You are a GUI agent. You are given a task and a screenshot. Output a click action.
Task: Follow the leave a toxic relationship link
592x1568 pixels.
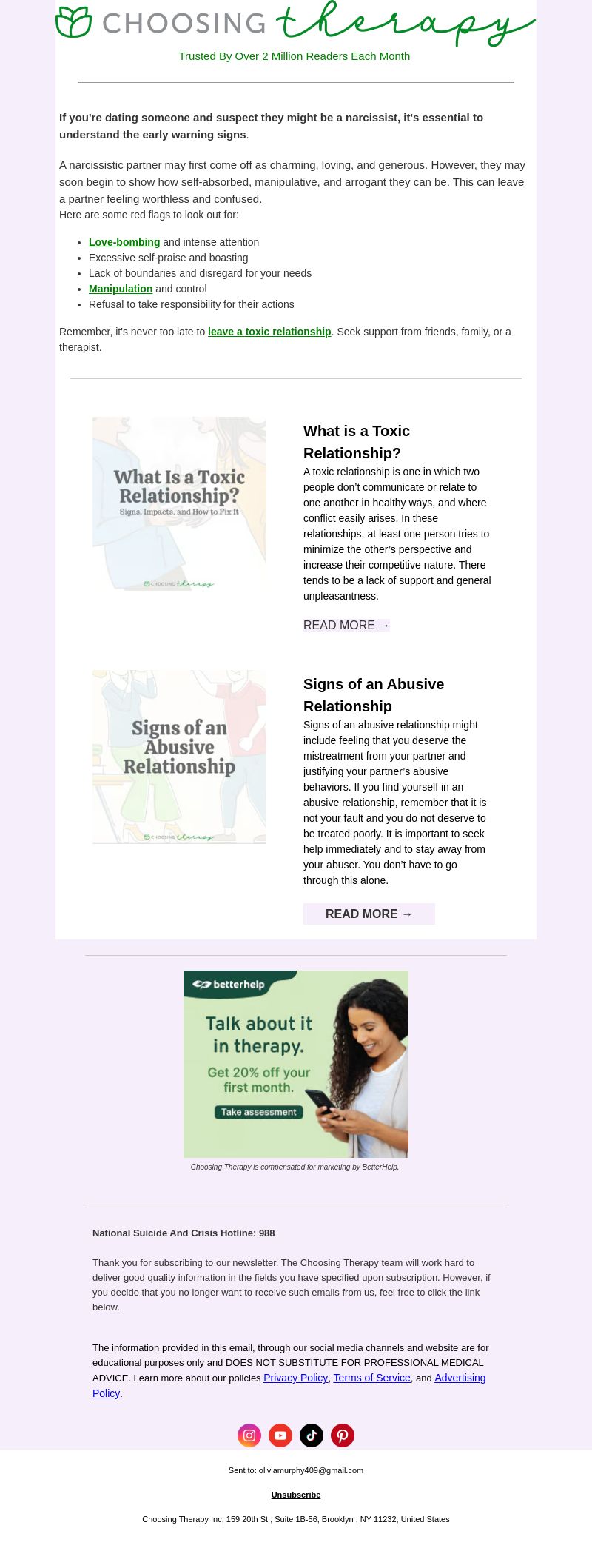point(269,332)
